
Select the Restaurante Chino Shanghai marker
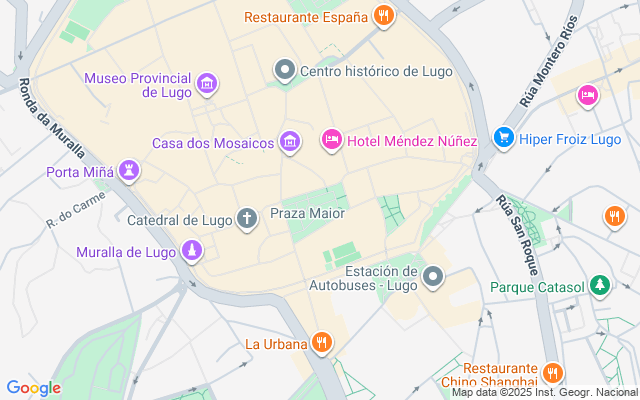pyautogui.click(x=554, y=374)
